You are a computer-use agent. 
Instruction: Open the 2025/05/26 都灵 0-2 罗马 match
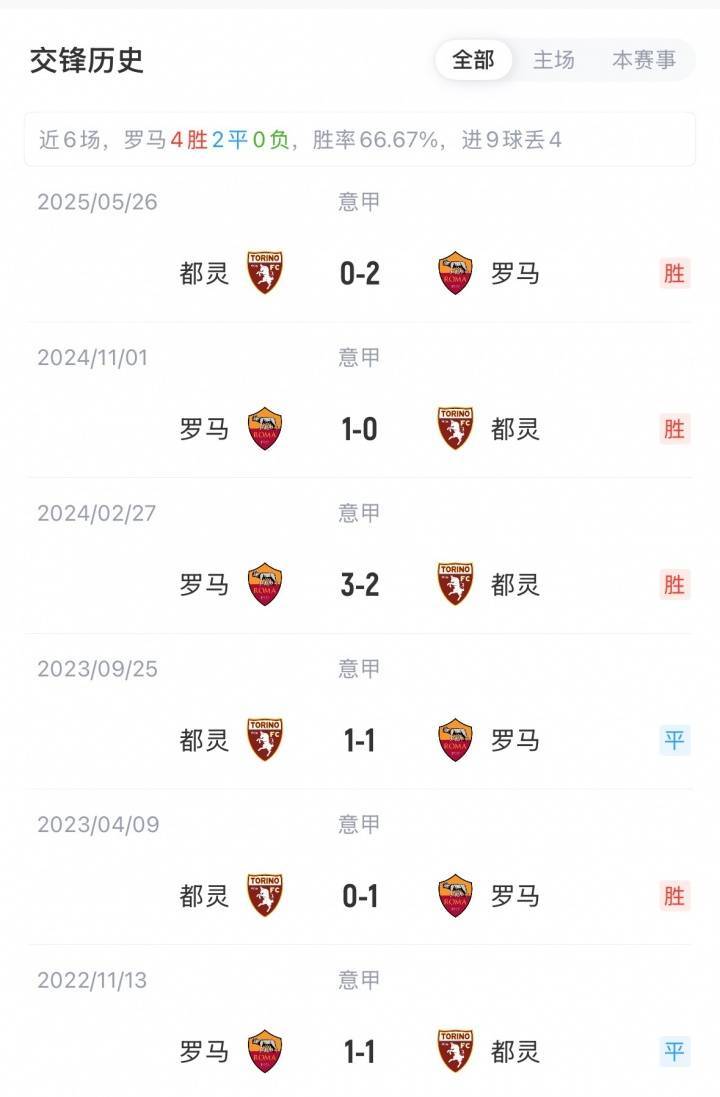click(360, 273)
